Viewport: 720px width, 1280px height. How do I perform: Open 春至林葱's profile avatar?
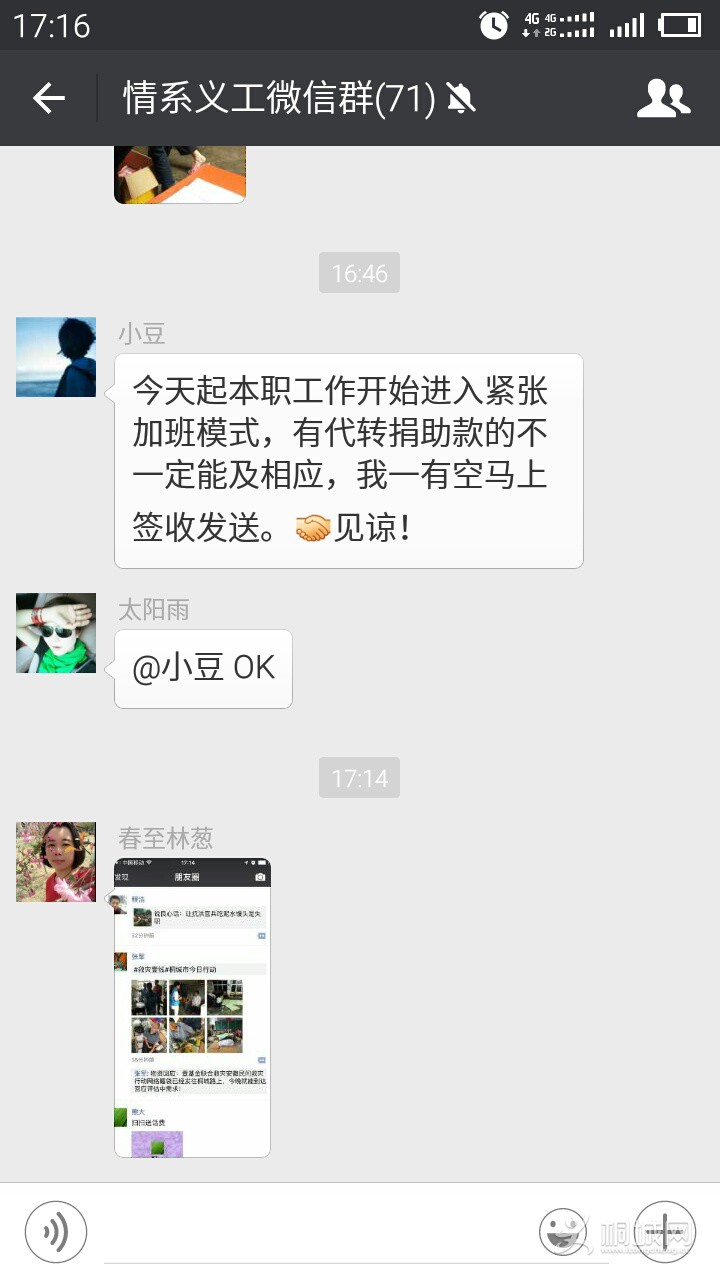click(56, 862)
